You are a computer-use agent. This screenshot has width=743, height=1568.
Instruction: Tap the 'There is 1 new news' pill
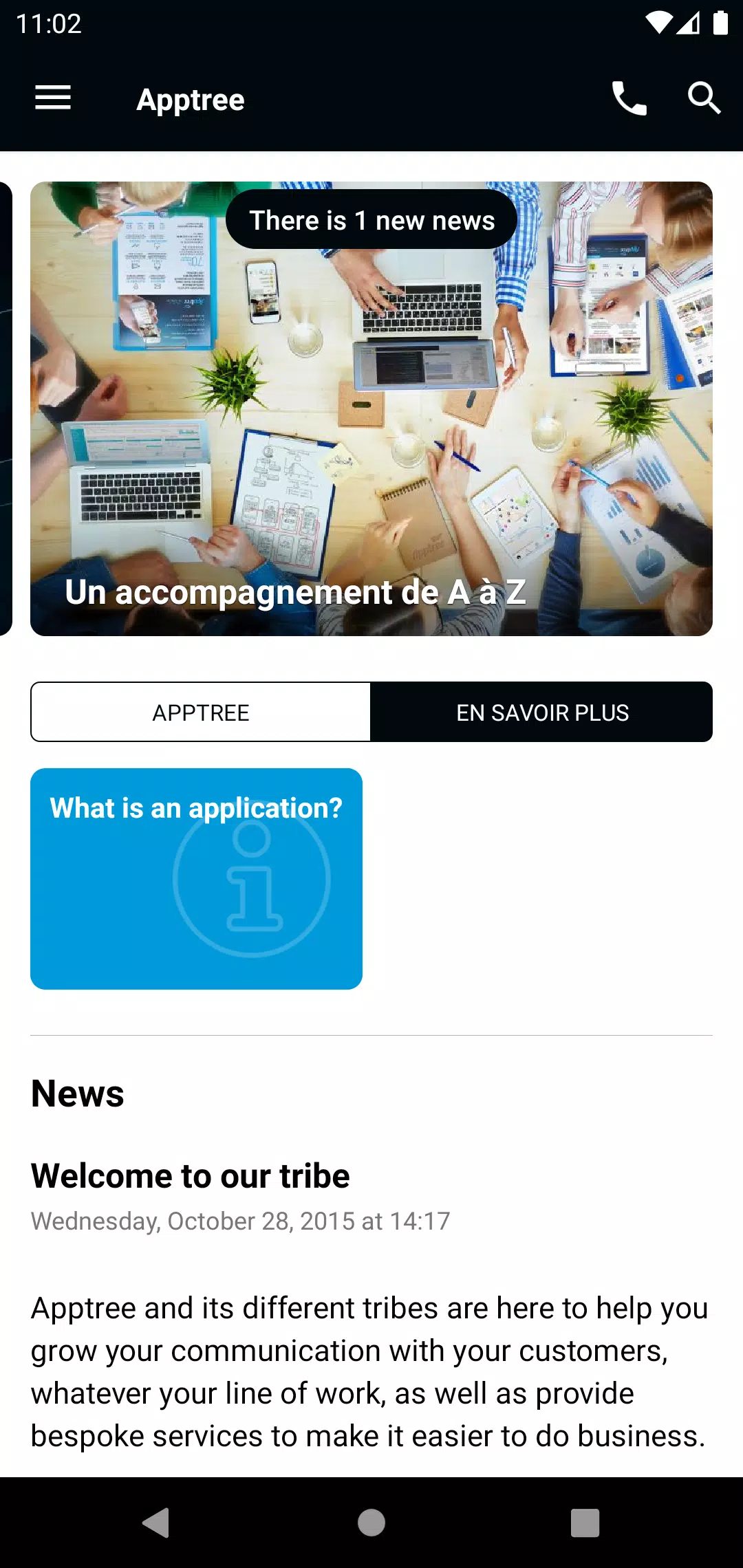coord(371,220)
